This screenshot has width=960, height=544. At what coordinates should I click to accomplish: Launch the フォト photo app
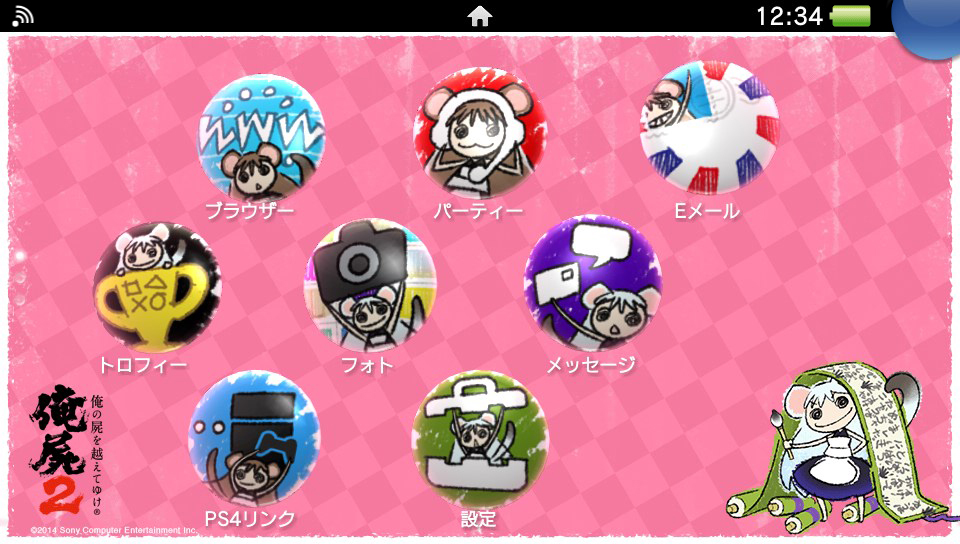pyautogui.click(x=370, y=284)
